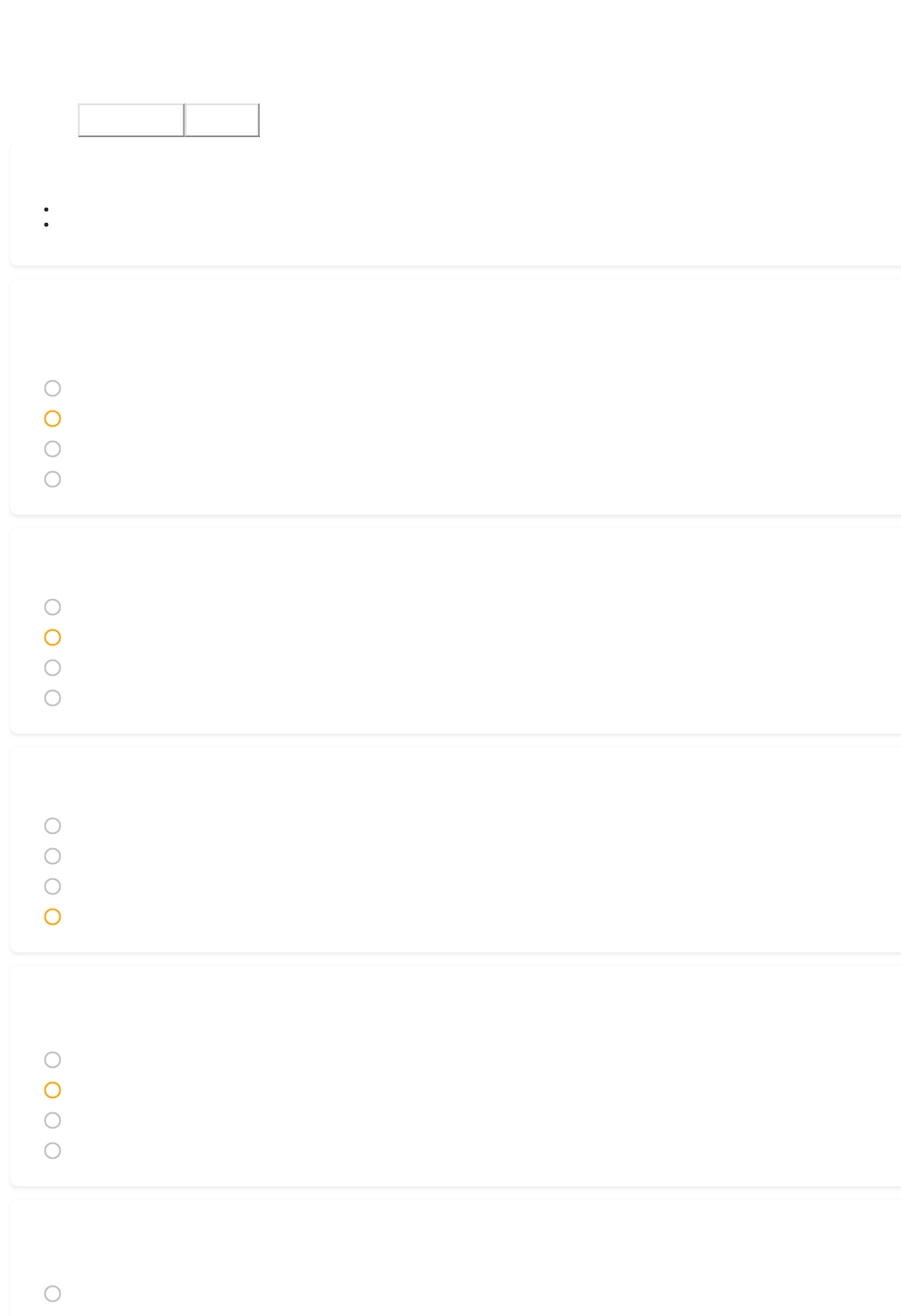Choose the last option in the fourth question

pyautogui.click(x=52, y=1150)
